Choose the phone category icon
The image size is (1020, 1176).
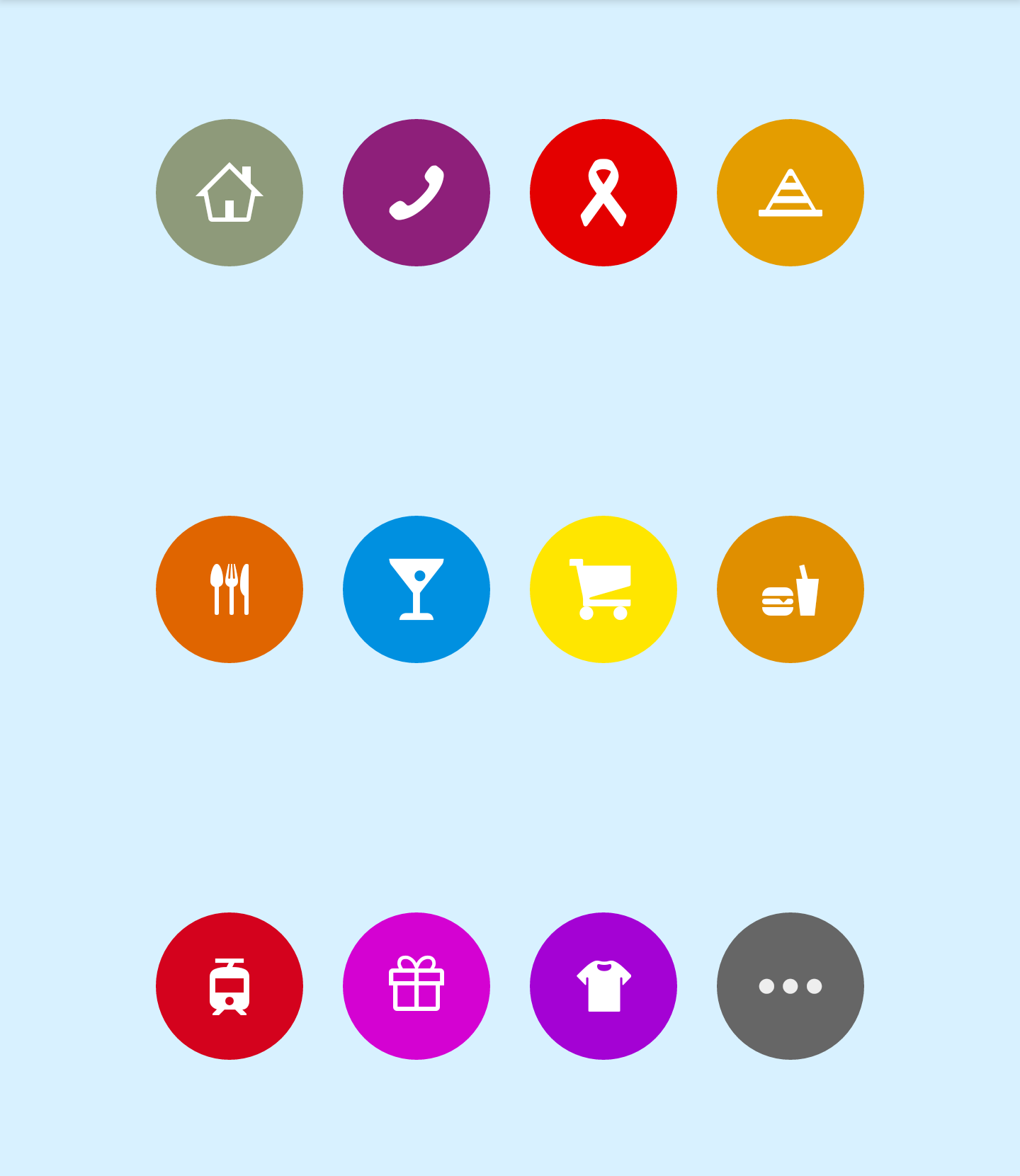[416, 193]
